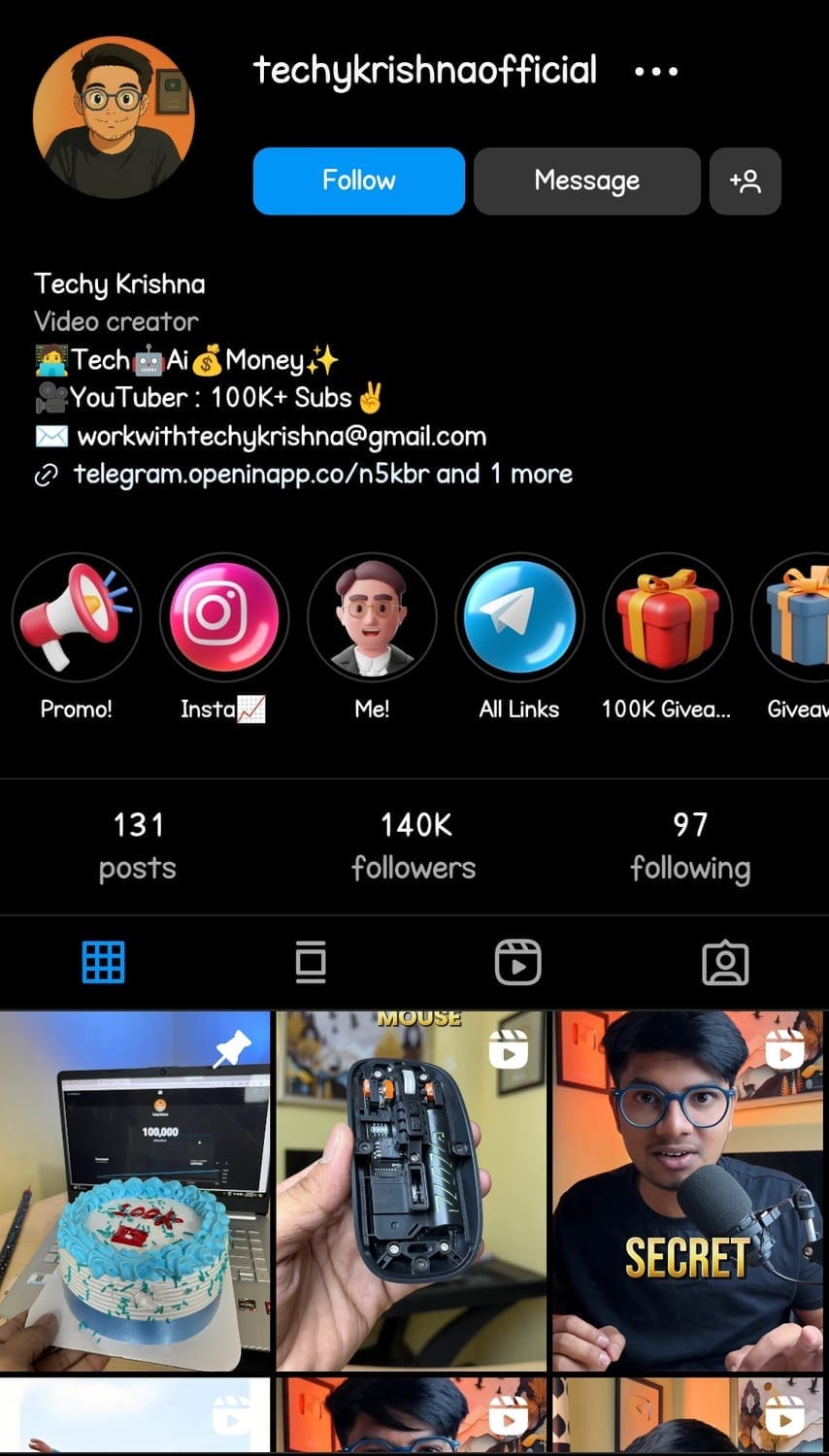This screenshot has height=1456, width=829.
Task: Open the three-dot options menu
Action: [656, 72]
